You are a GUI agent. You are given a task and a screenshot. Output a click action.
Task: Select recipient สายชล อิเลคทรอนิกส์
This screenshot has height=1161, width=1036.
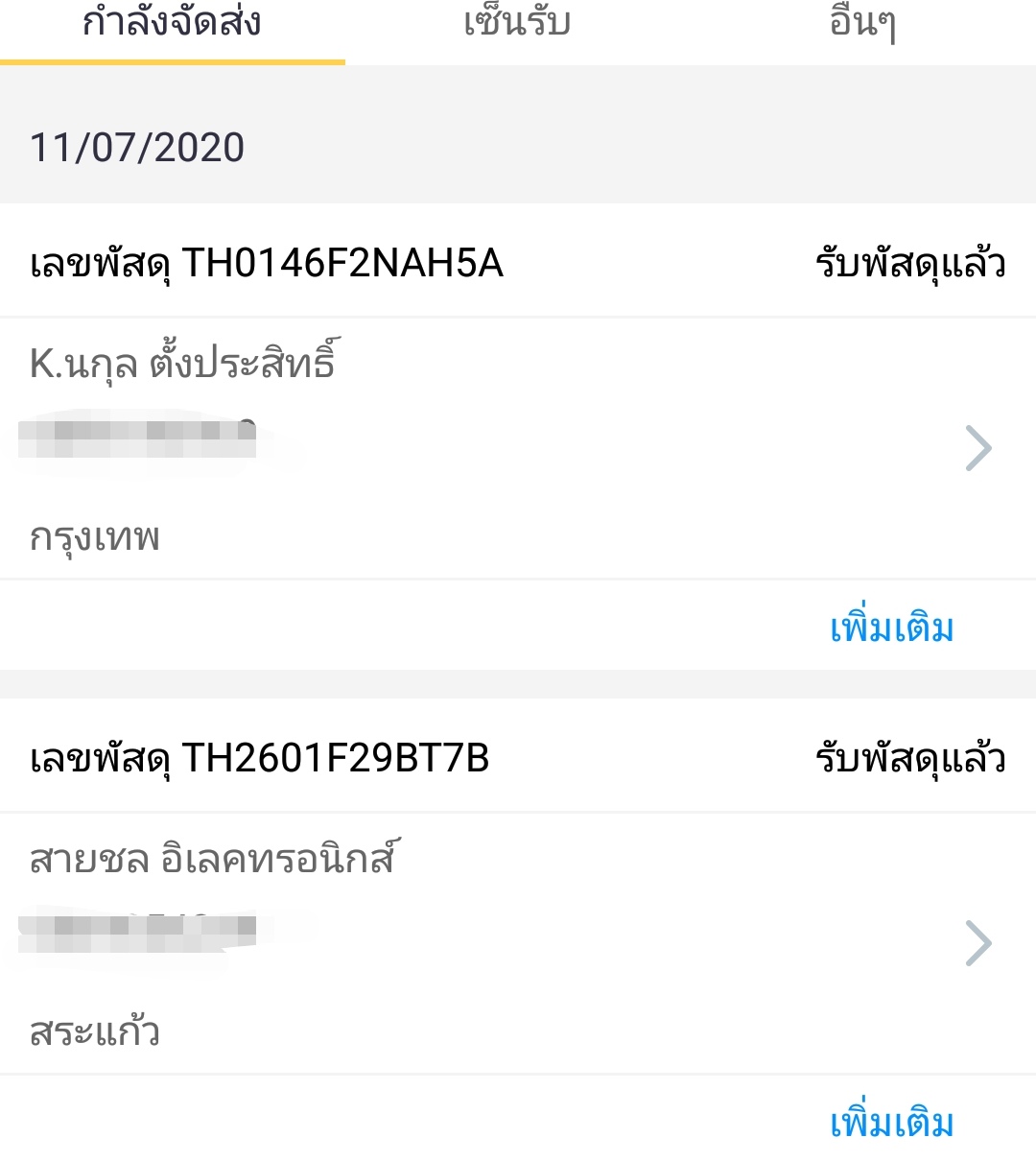click(216, 859)
